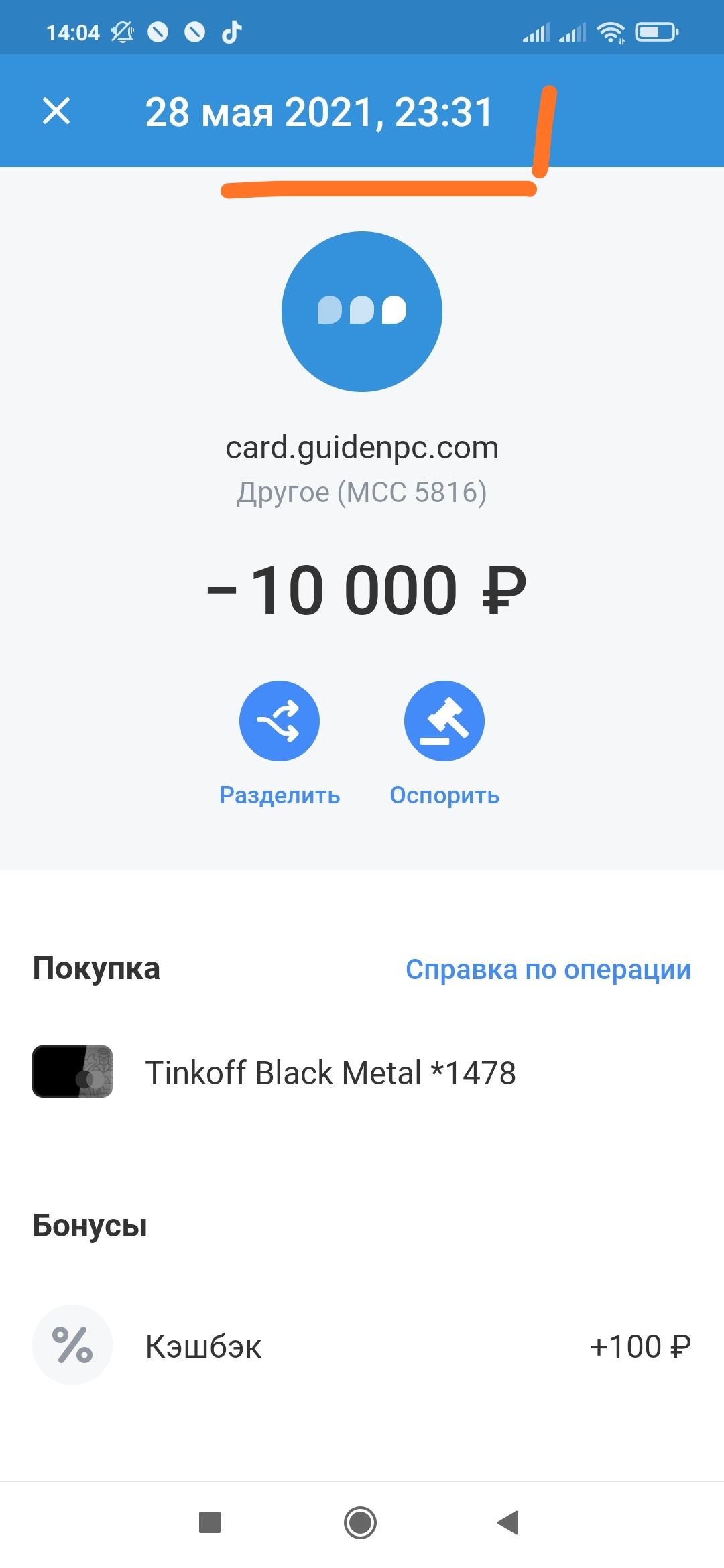Screen dimensions: 724x1568
Task: Go back using the system back button
Action: tap(509, 1522)
